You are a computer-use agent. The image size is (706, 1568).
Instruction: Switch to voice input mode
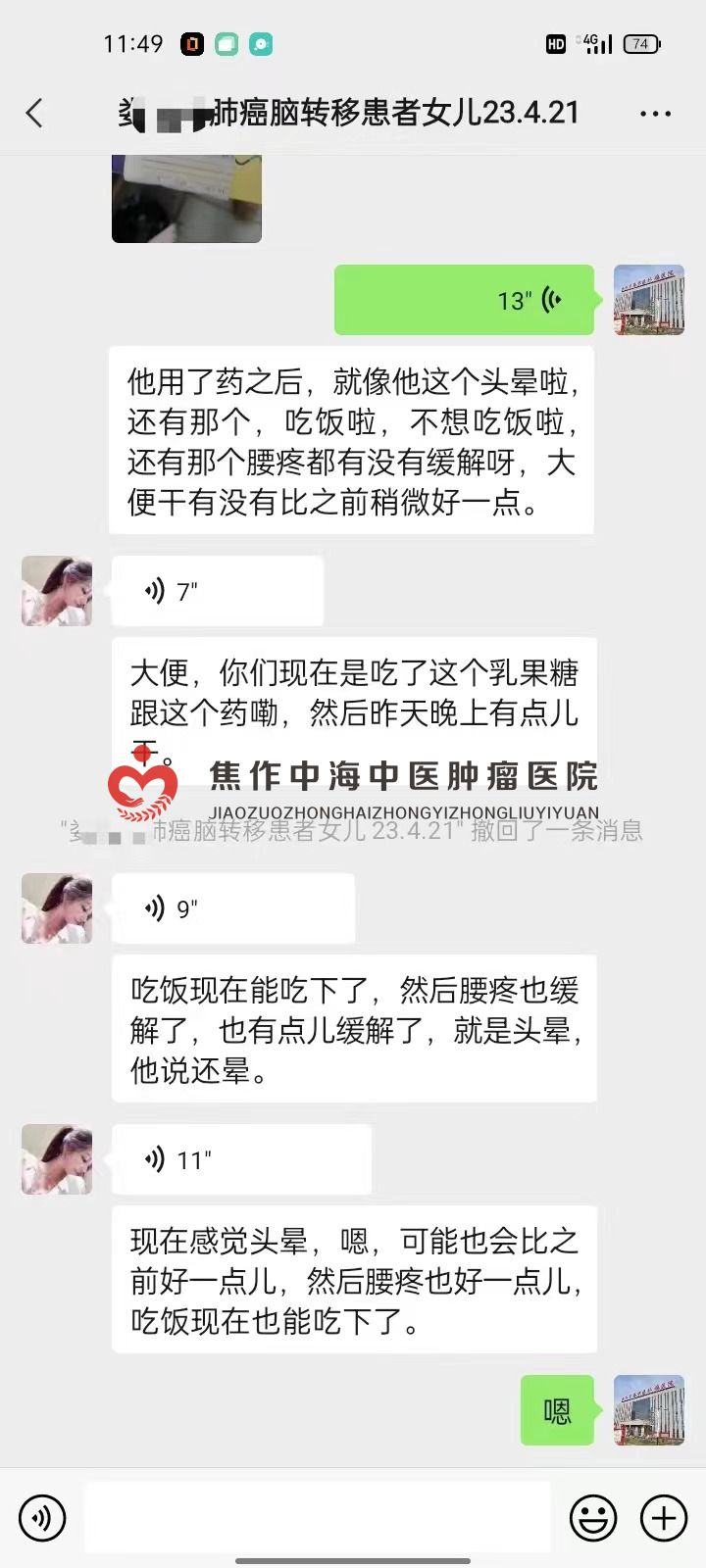42,1518
